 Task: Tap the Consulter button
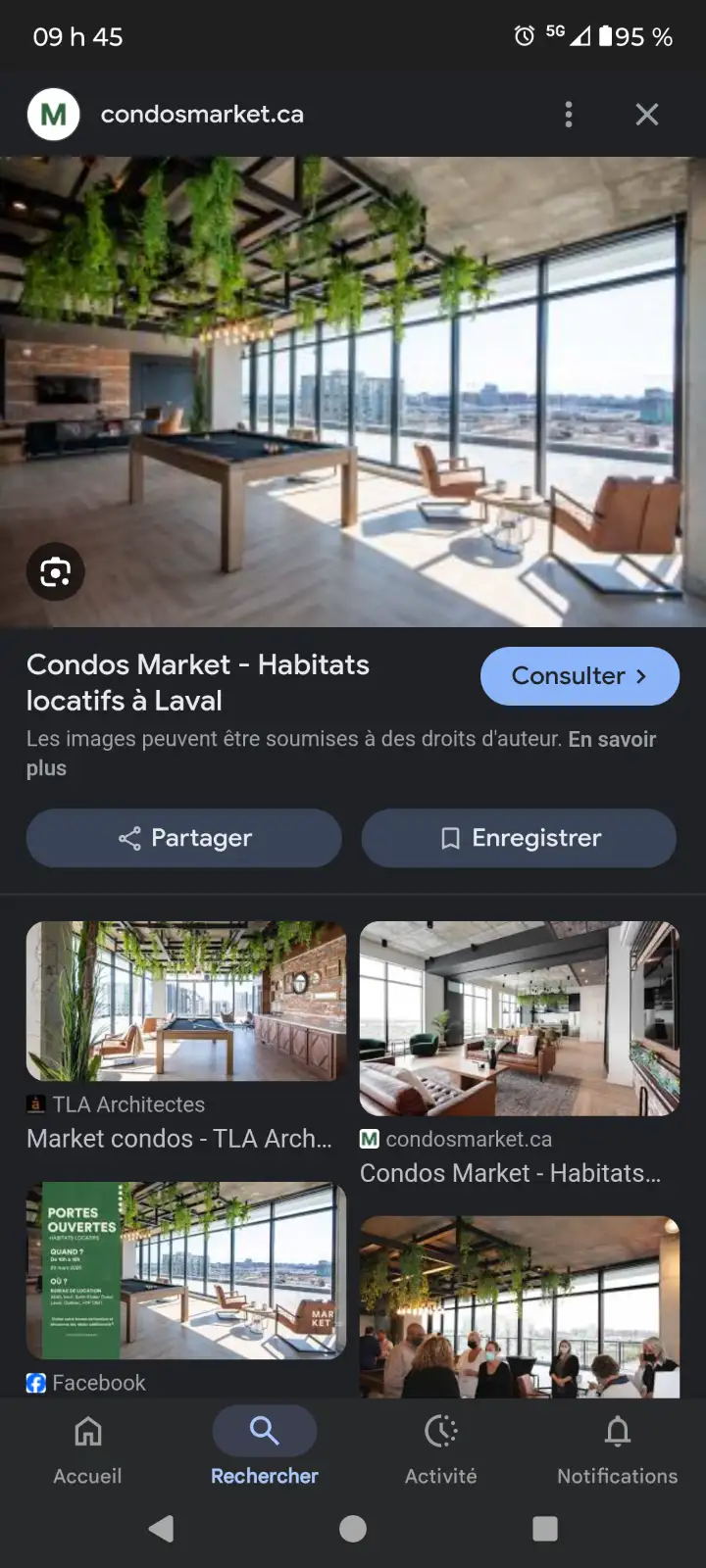[x=580, y=676]
